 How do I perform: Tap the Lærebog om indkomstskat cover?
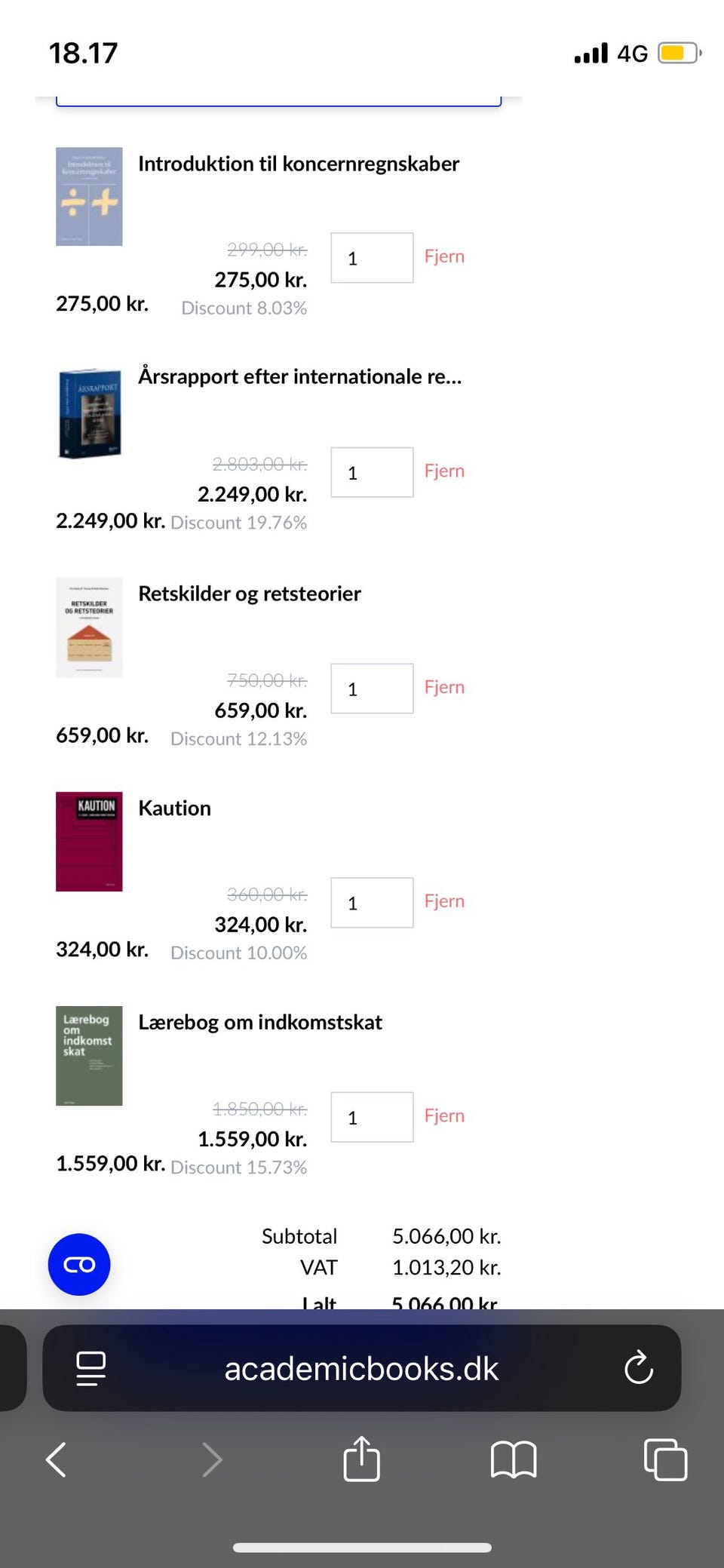point(89,1056)
